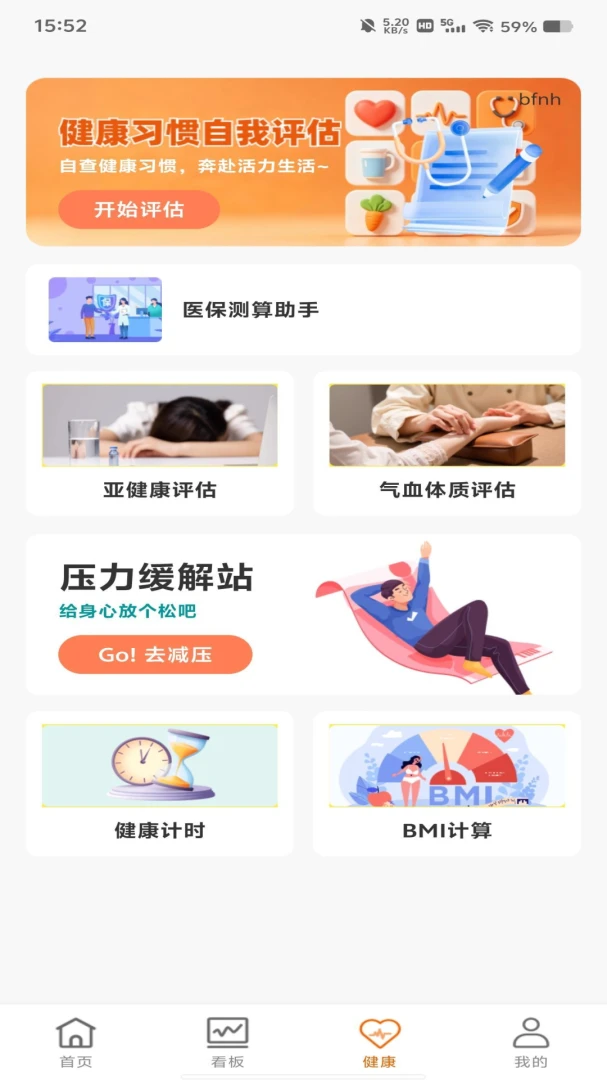Go to the 我的 tab
The width and height of the screenshot is (607, 1080).
[531, 1042]
